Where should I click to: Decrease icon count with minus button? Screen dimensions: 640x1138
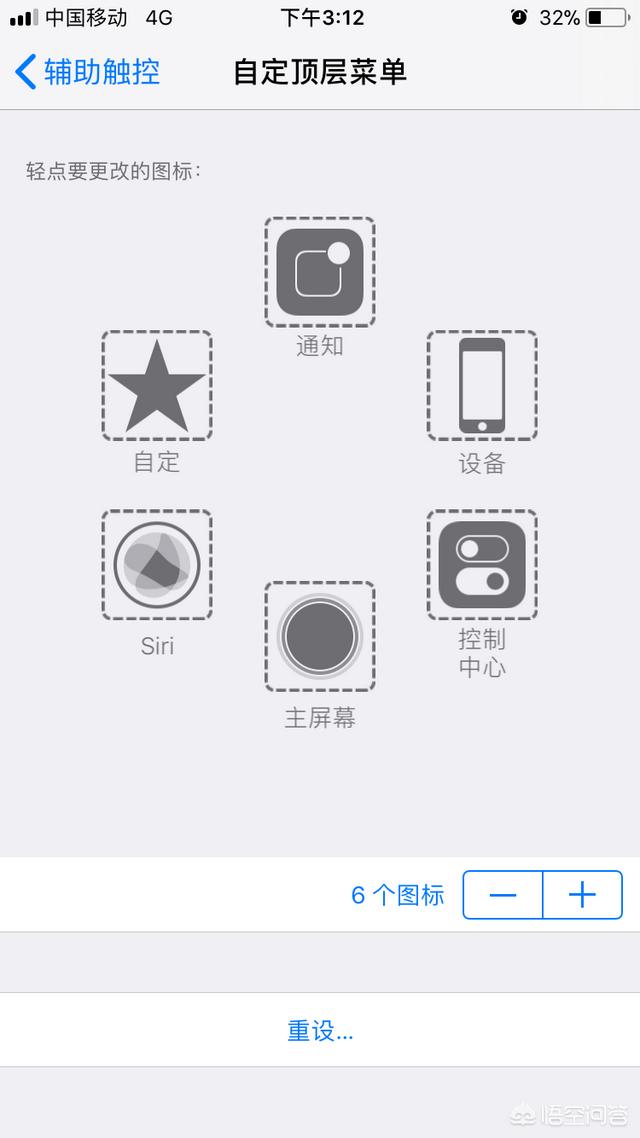[x=503, y=895]
